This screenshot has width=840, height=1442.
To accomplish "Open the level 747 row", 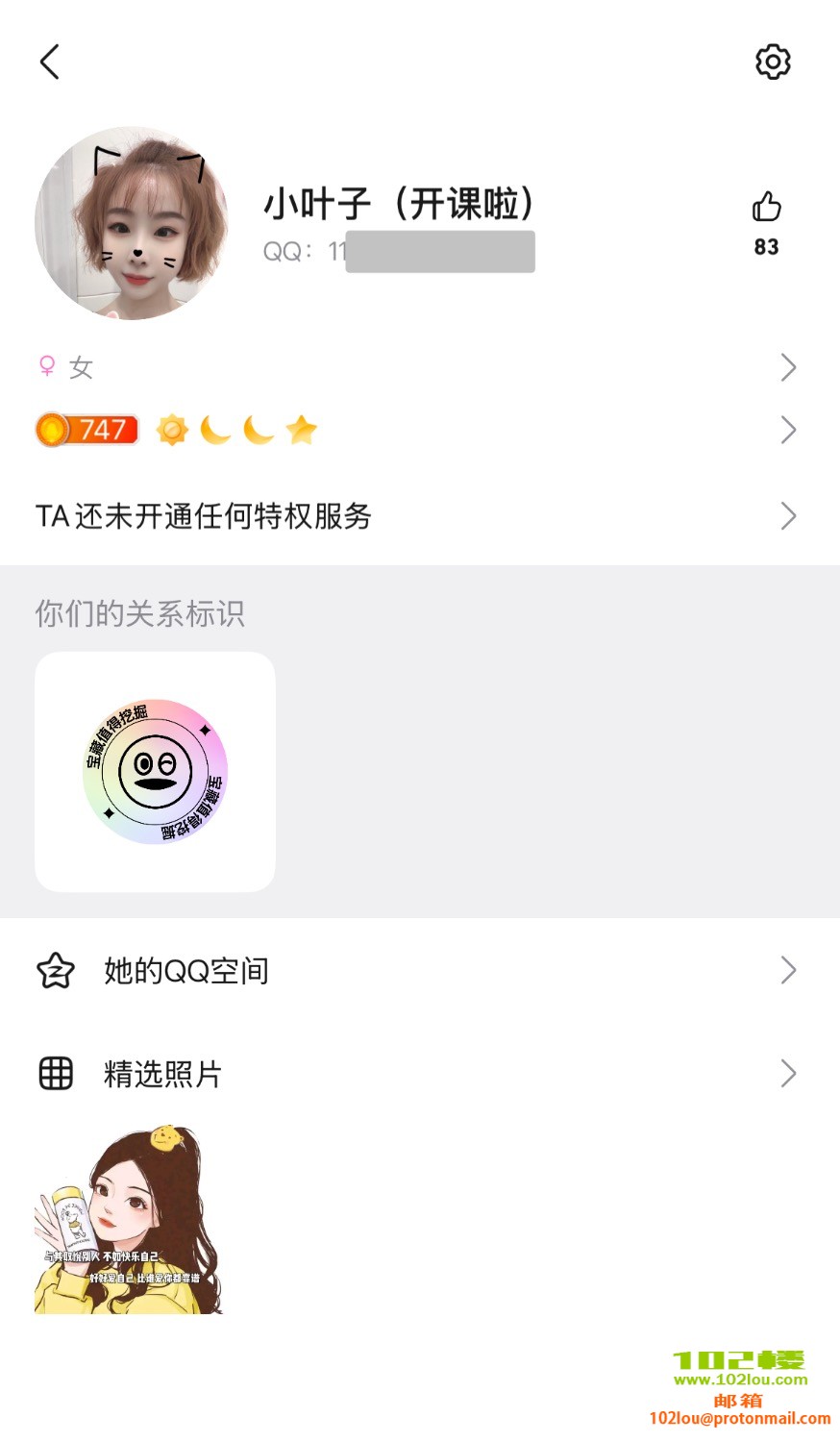I will coord(419,430).
